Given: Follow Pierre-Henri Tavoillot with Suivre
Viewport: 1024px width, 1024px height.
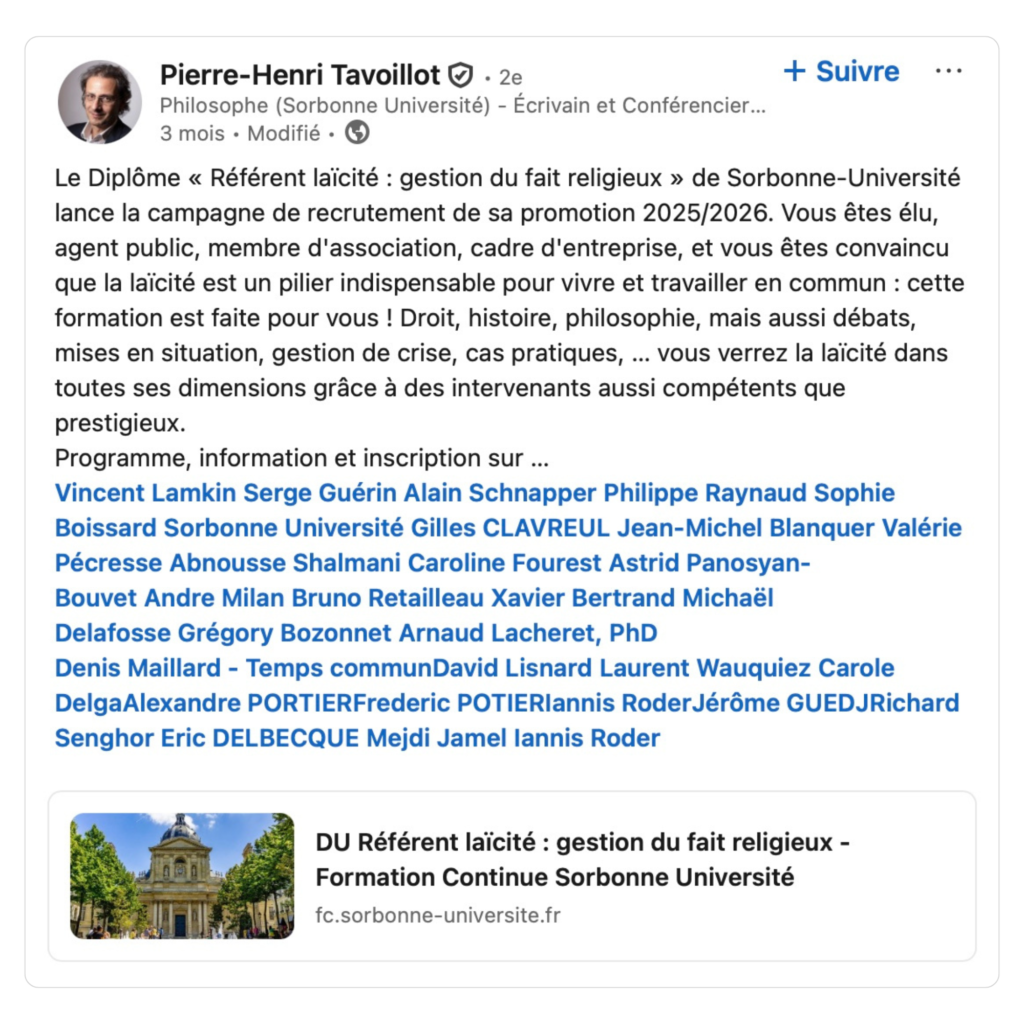Looking at the screenshot, I should coord(841,72).
